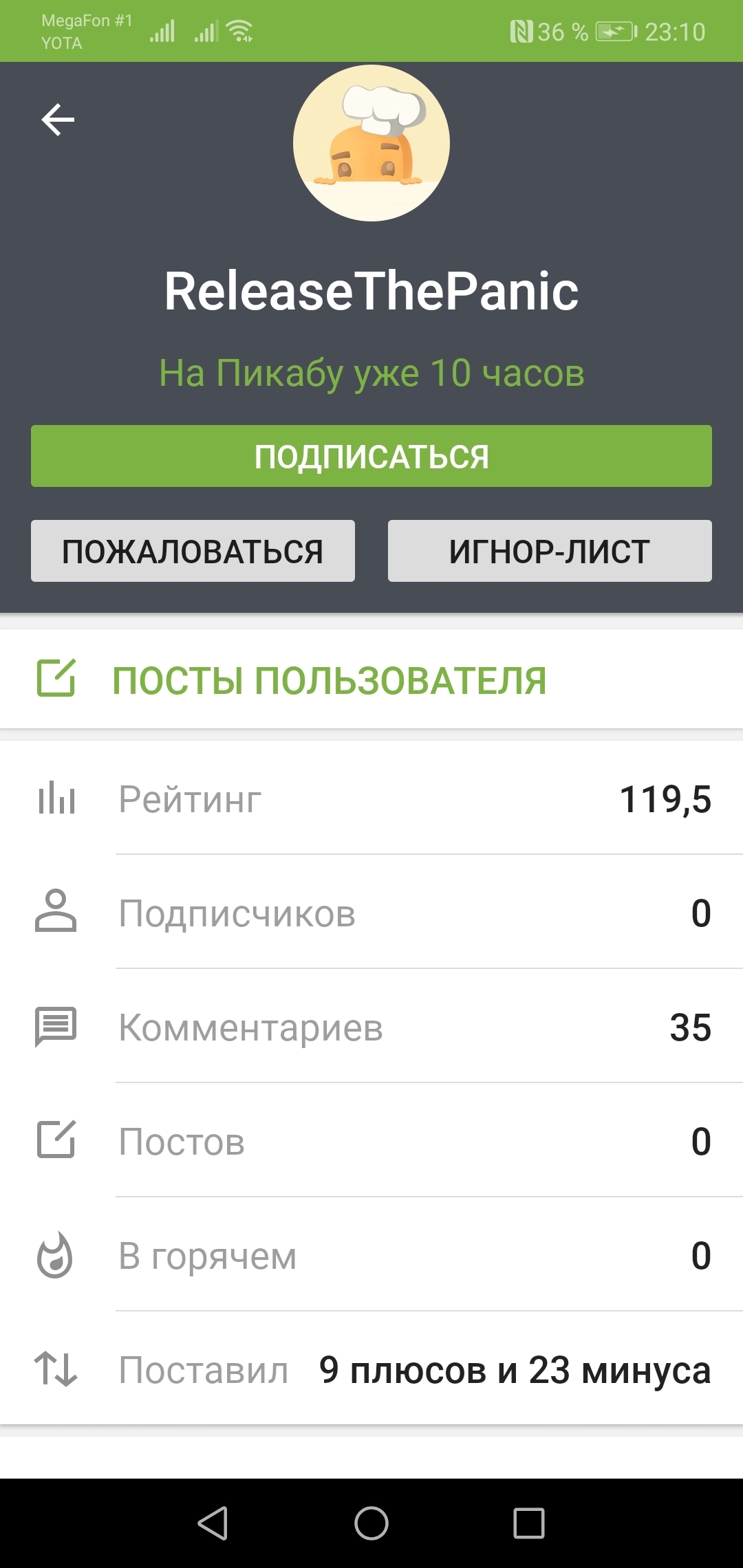Subscribe with the ПОДПИСАТЬСЯ button
The width and height of the screenshot is (743, 1568).
click(x=371, y=456)
